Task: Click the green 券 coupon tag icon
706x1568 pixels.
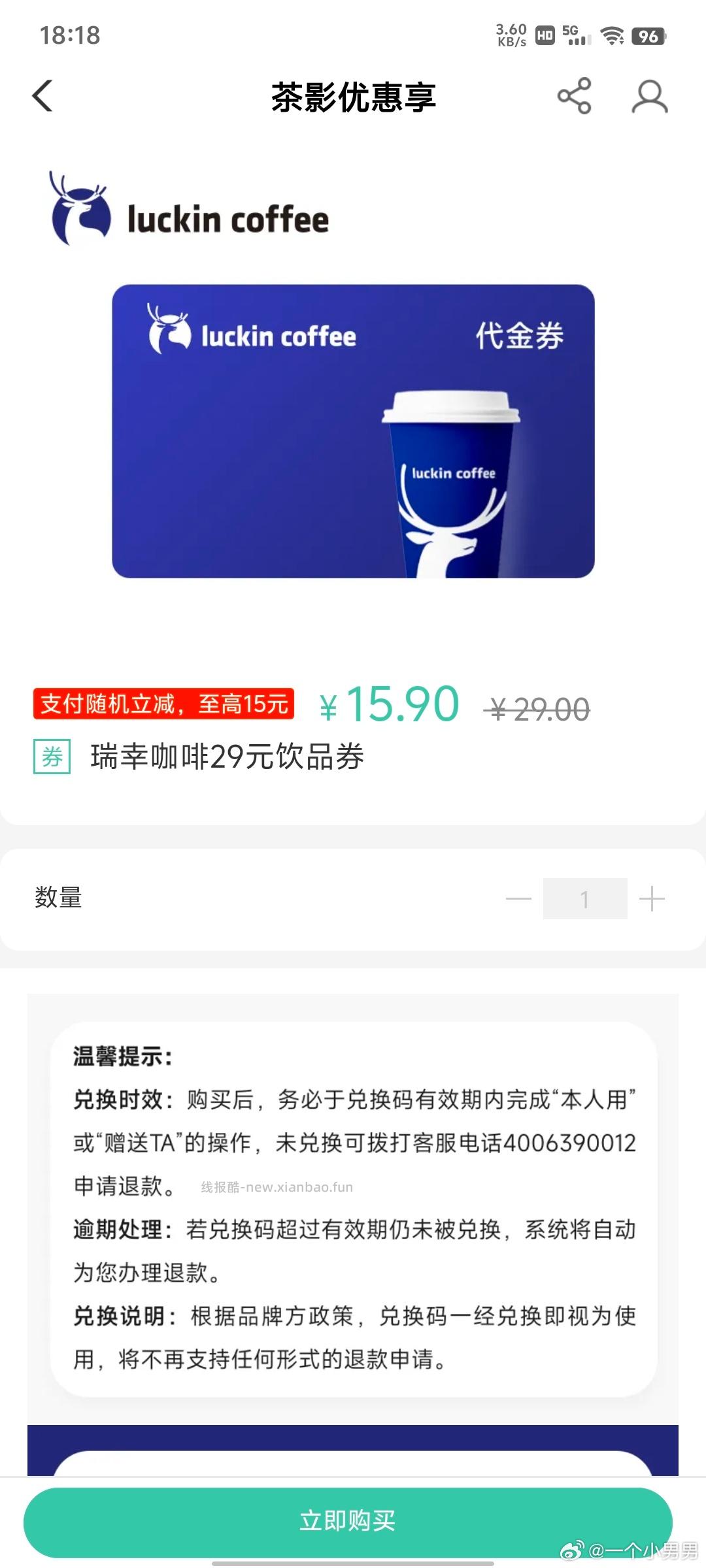Action: click(x=52, y=759)
